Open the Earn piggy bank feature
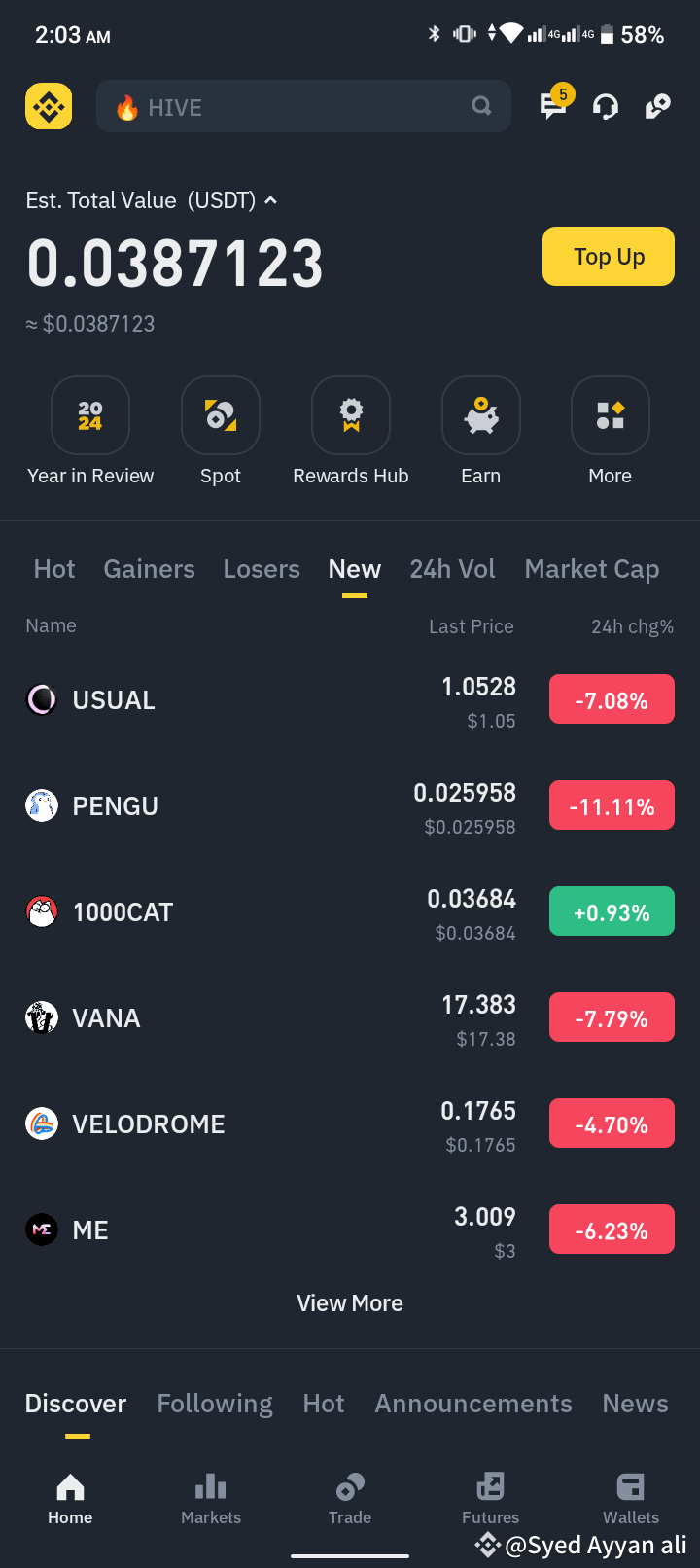 point(480,415)
